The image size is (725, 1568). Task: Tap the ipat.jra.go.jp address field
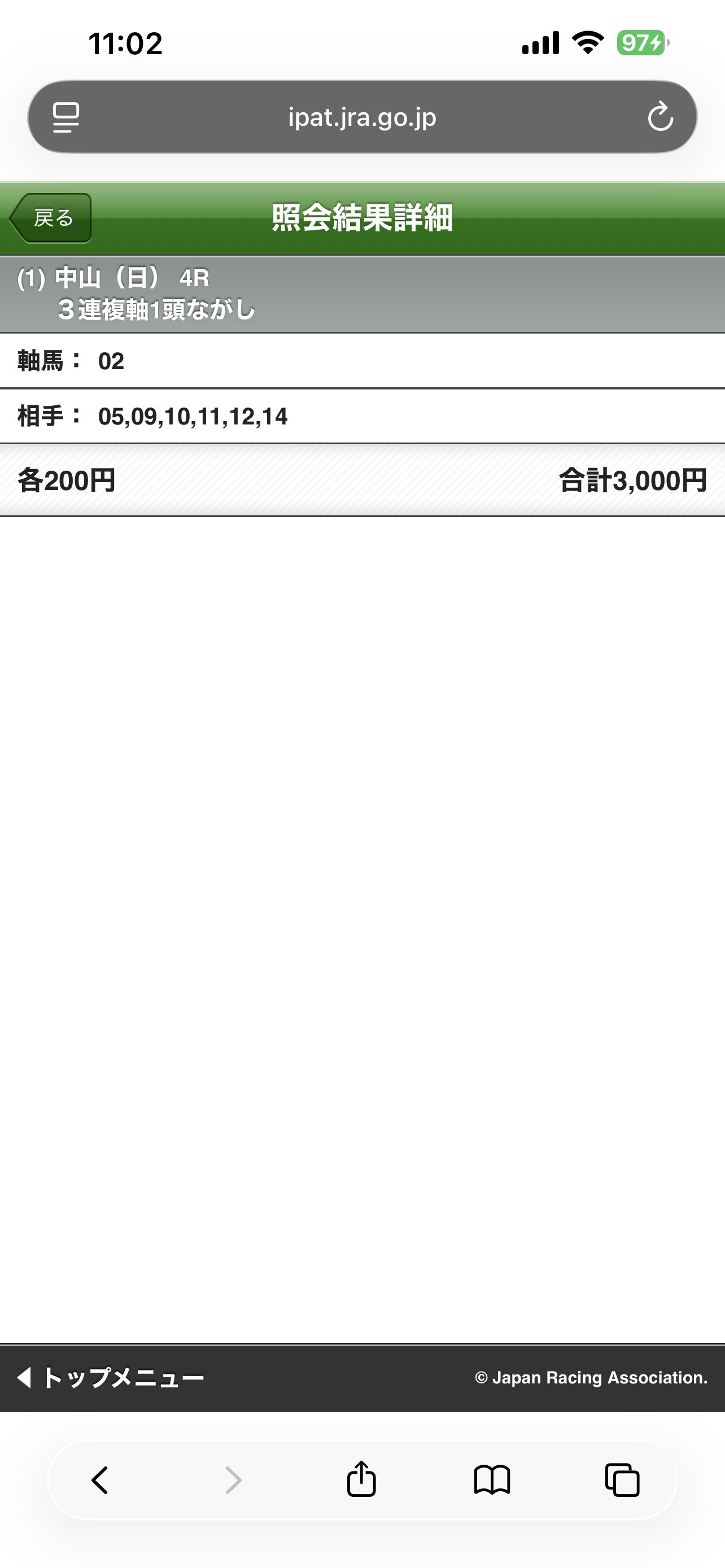point(362,117)
